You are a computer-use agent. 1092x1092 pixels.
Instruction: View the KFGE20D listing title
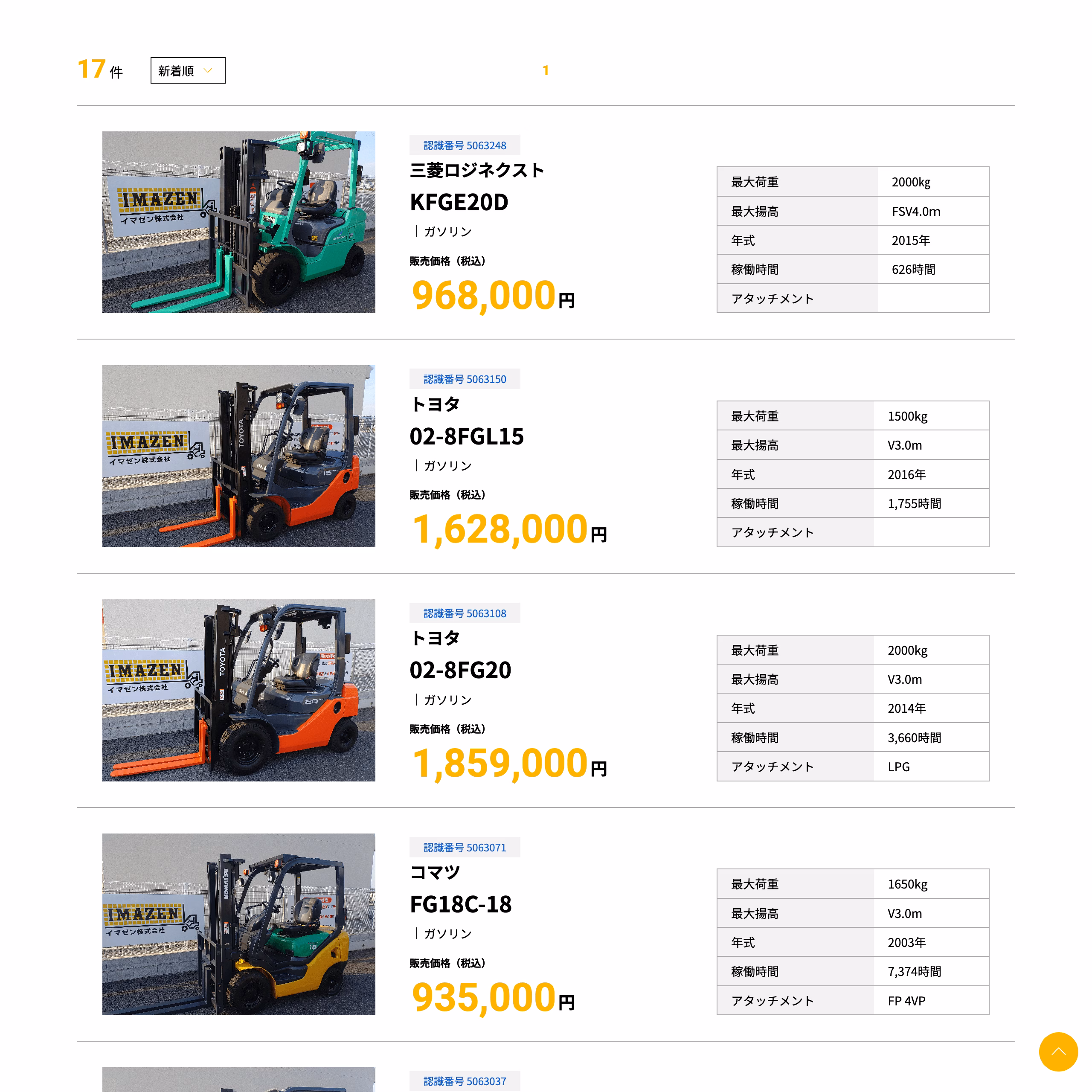coord(459,202)
